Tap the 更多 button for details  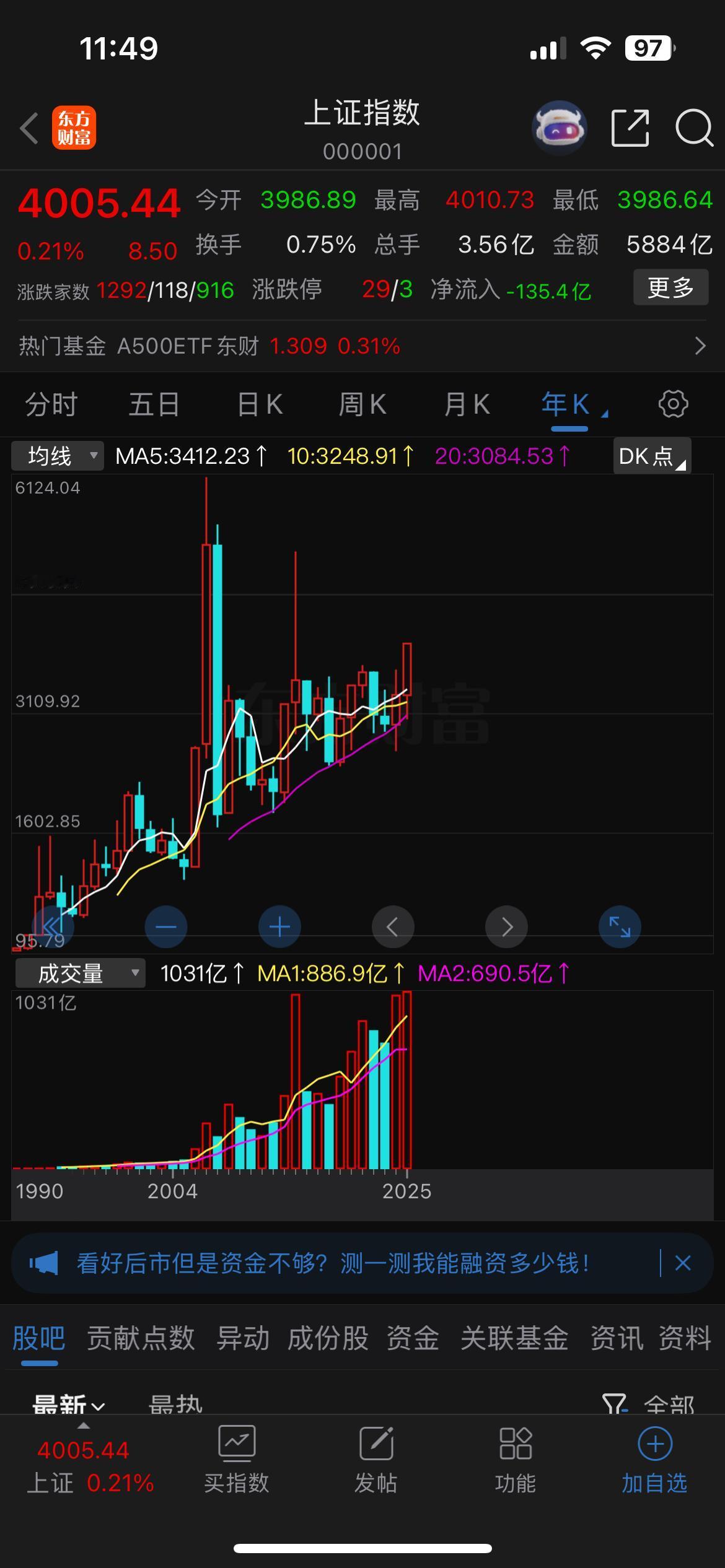pyautogui.click(x=670, y=287)
